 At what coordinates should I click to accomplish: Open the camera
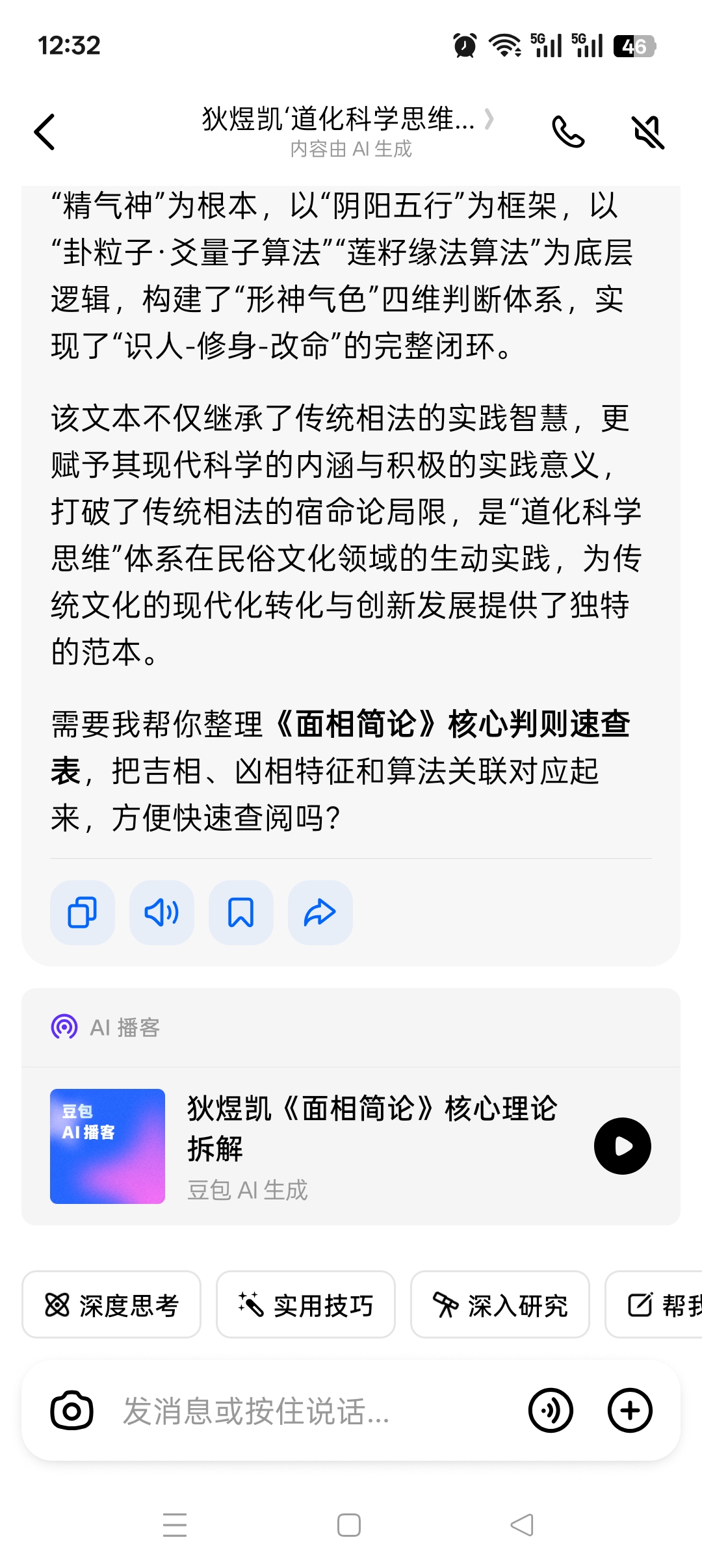click(x=71, y=1411)
